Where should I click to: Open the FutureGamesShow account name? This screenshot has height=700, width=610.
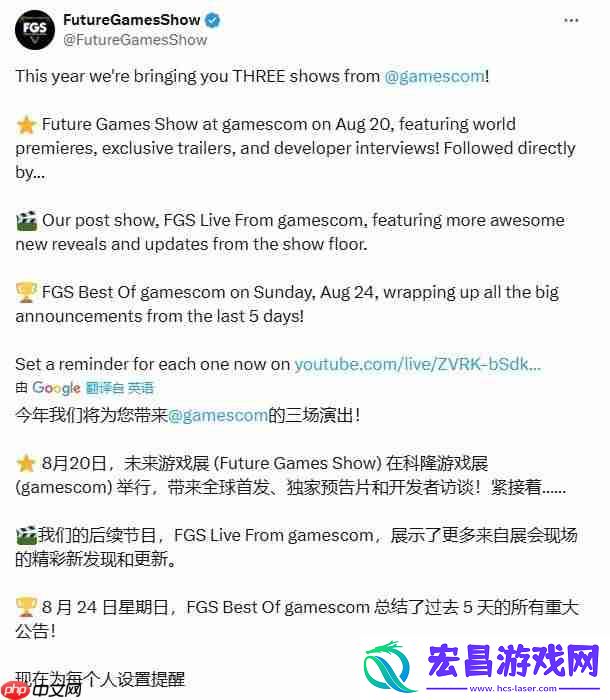coord(131,20)
